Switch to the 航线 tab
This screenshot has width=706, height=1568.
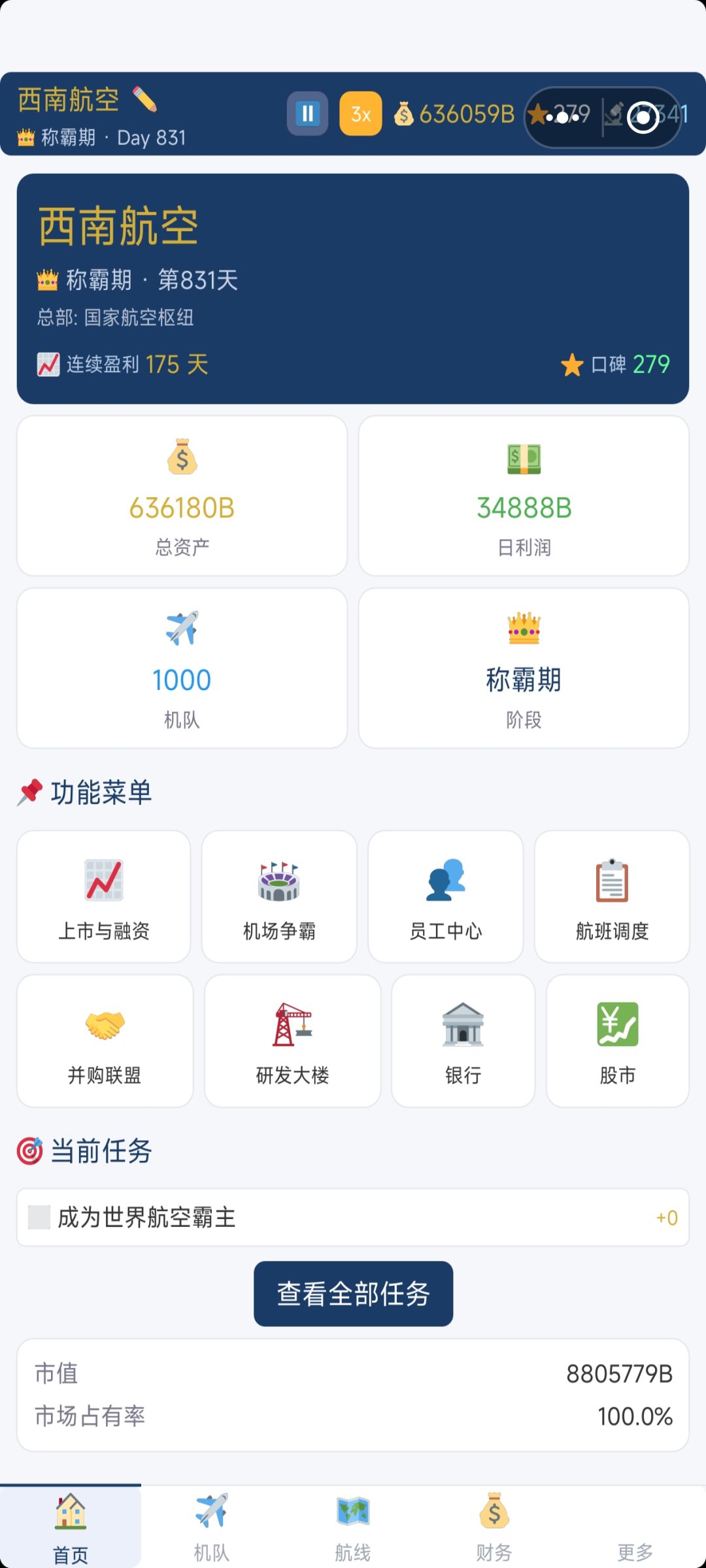[x=353, y=1526]
